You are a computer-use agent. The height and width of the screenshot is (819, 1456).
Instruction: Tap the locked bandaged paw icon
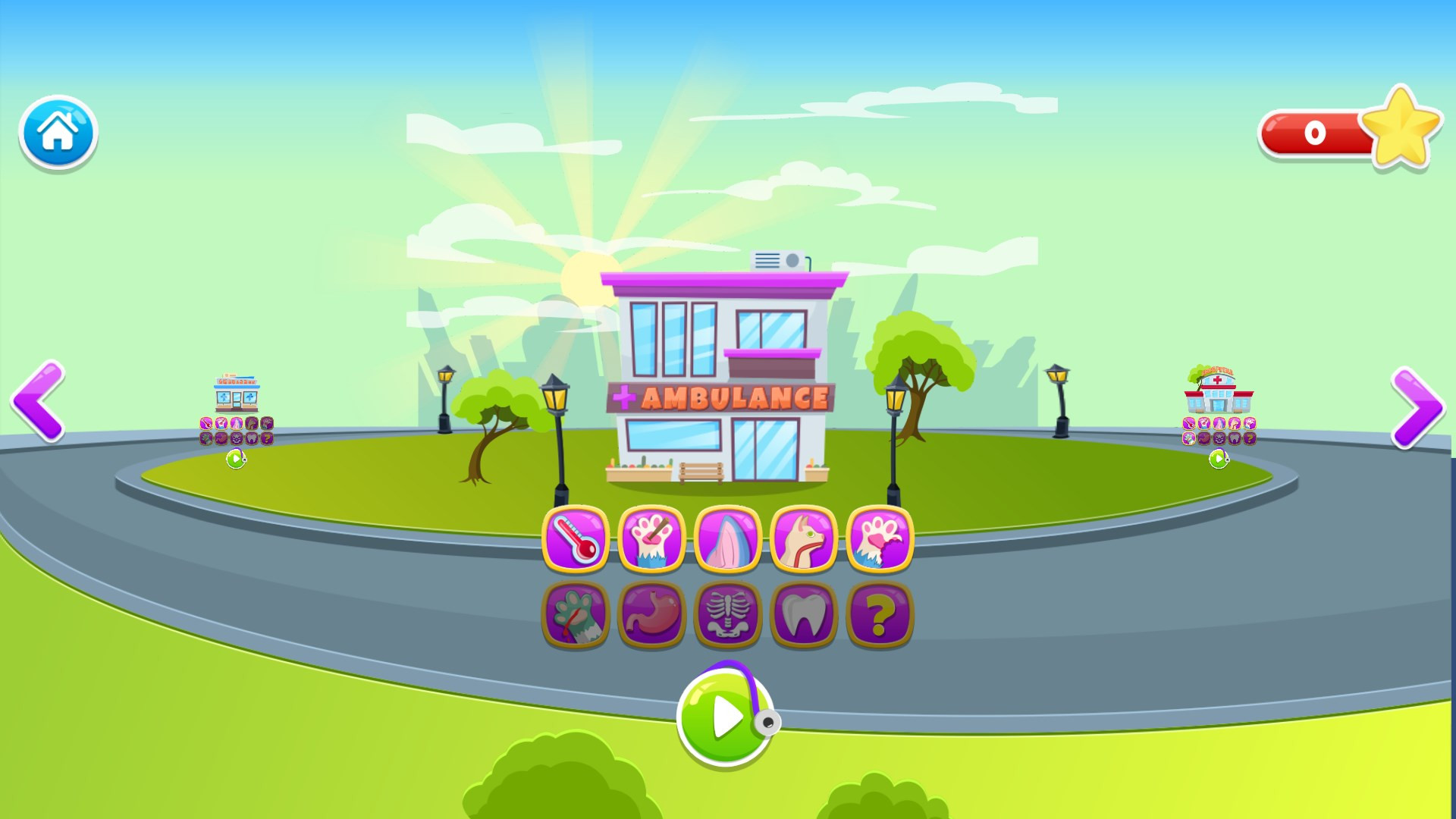click(x=576, y=614)
